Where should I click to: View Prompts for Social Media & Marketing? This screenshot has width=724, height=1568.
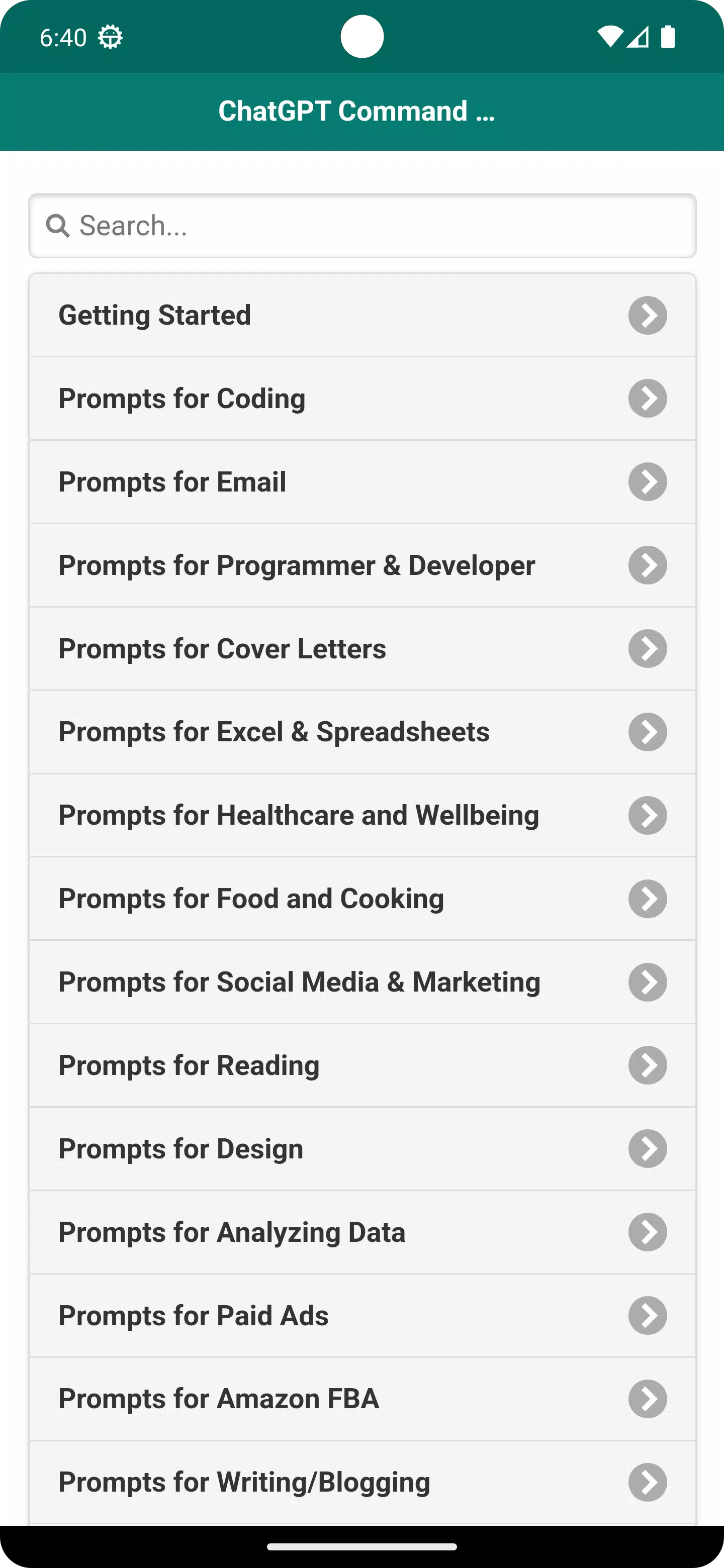(363, 983)
